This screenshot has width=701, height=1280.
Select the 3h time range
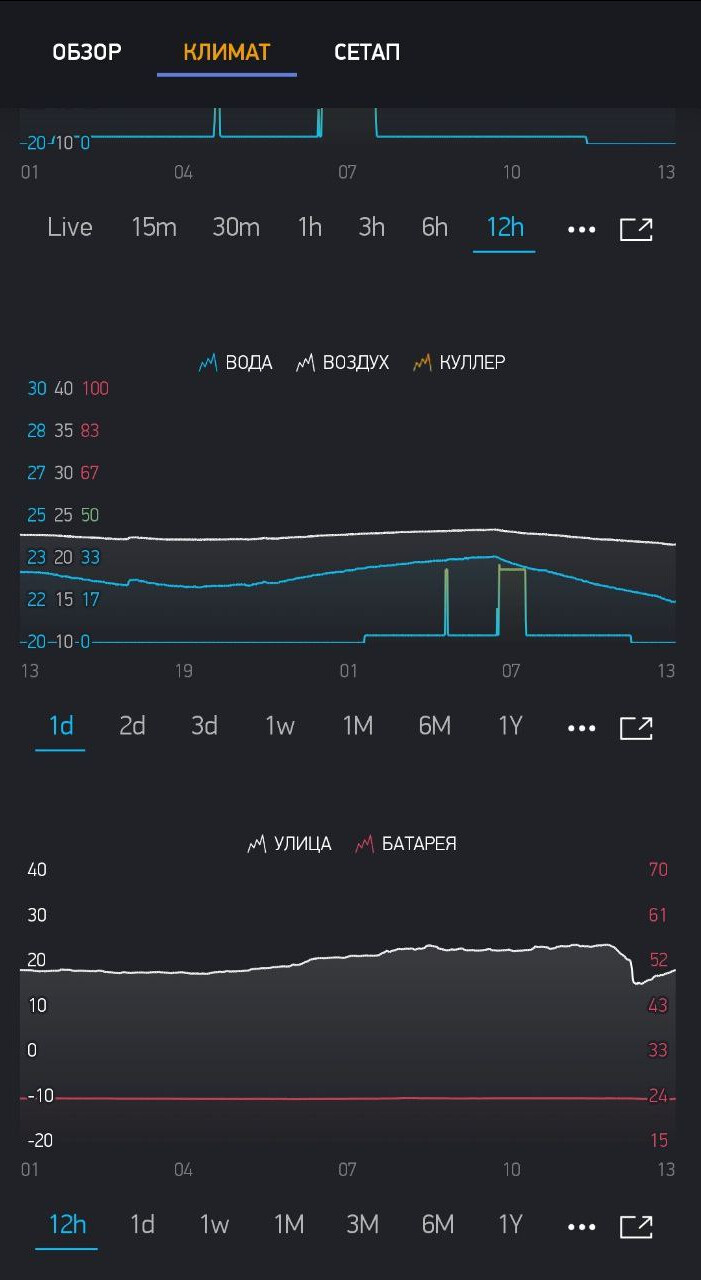[372, 227]
